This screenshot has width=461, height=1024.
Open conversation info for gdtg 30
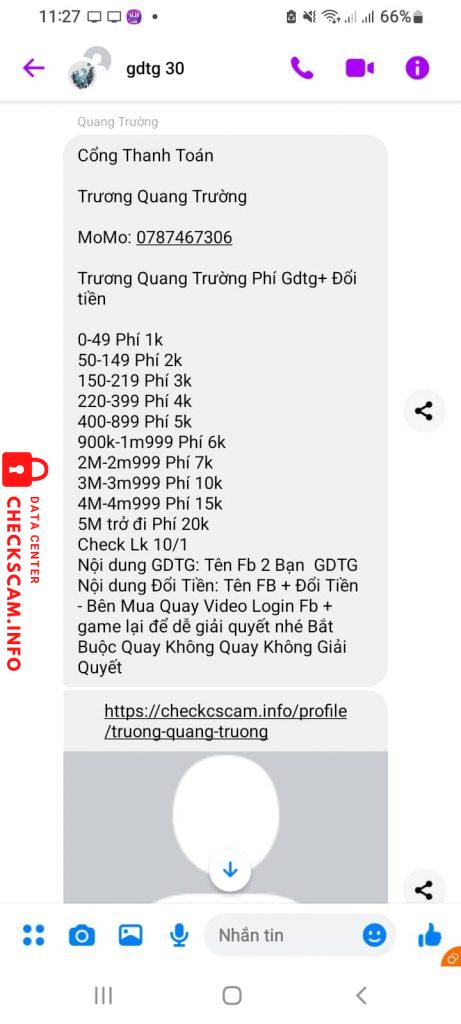pos(417,67)
